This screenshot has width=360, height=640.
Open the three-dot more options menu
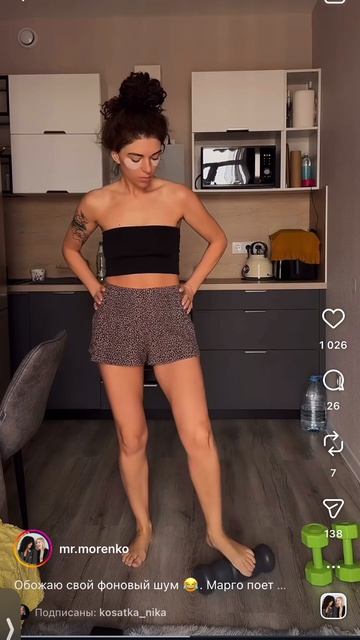pos(333,567)
